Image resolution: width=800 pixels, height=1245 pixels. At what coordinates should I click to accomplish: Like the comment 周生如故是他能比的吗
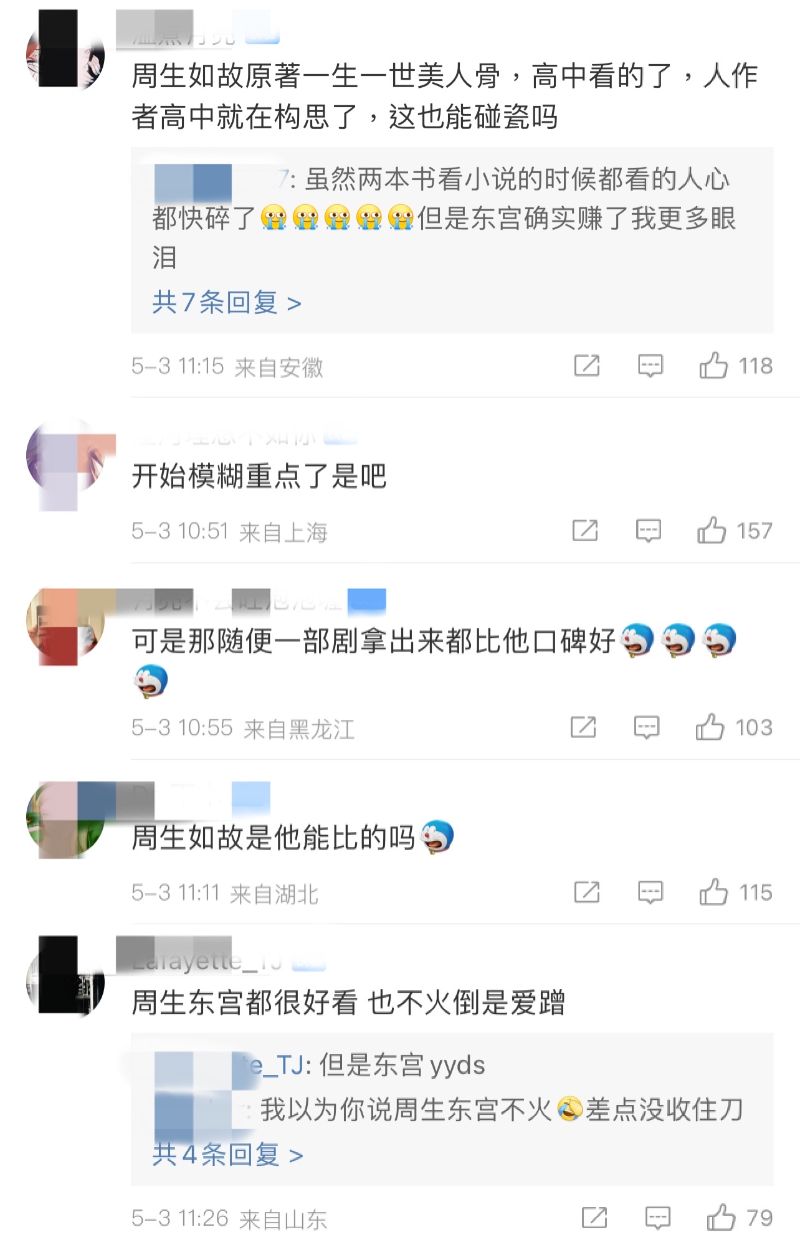(x=713, y=892)
